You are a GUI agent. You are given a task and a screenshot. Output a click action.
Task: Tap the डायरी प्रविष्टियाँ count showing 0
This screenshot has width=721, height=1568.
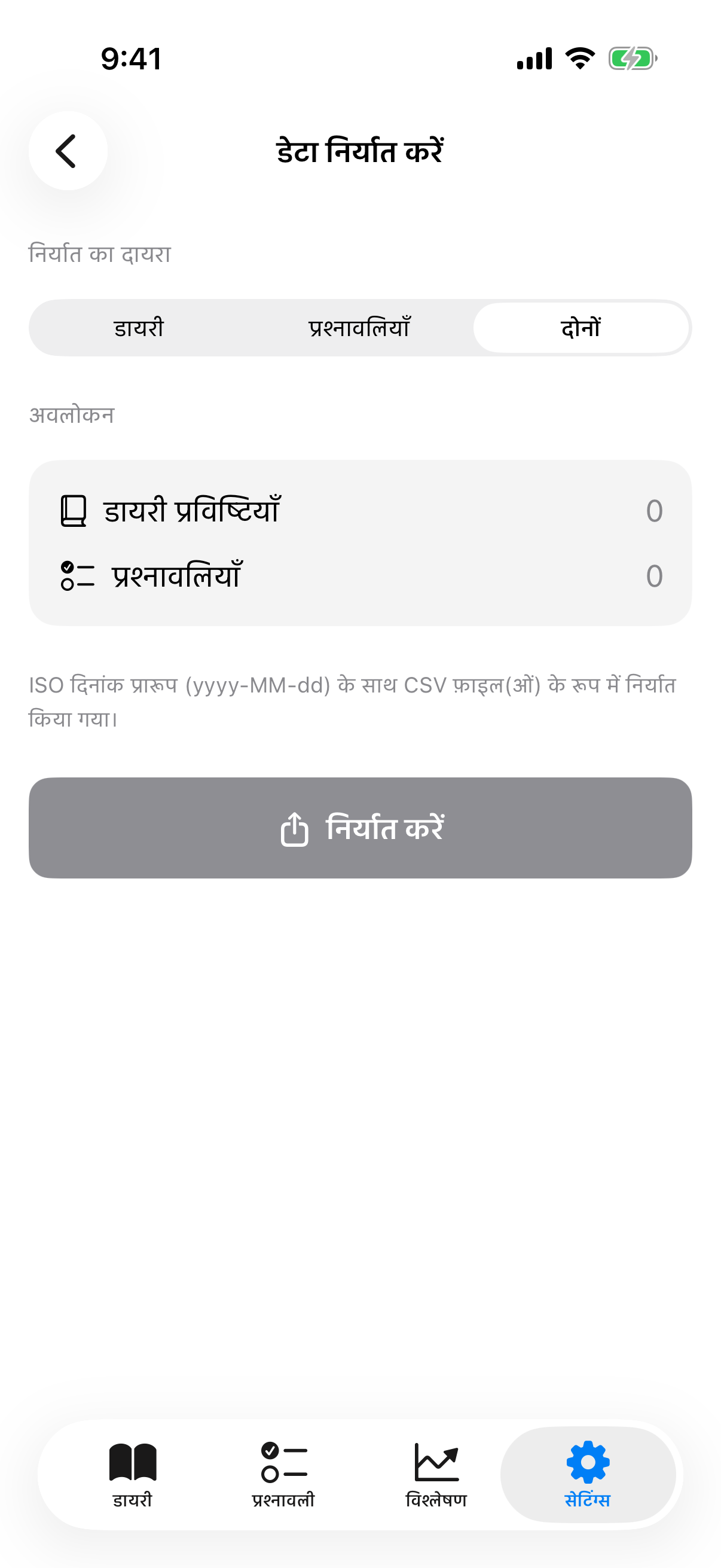point(655,512)
